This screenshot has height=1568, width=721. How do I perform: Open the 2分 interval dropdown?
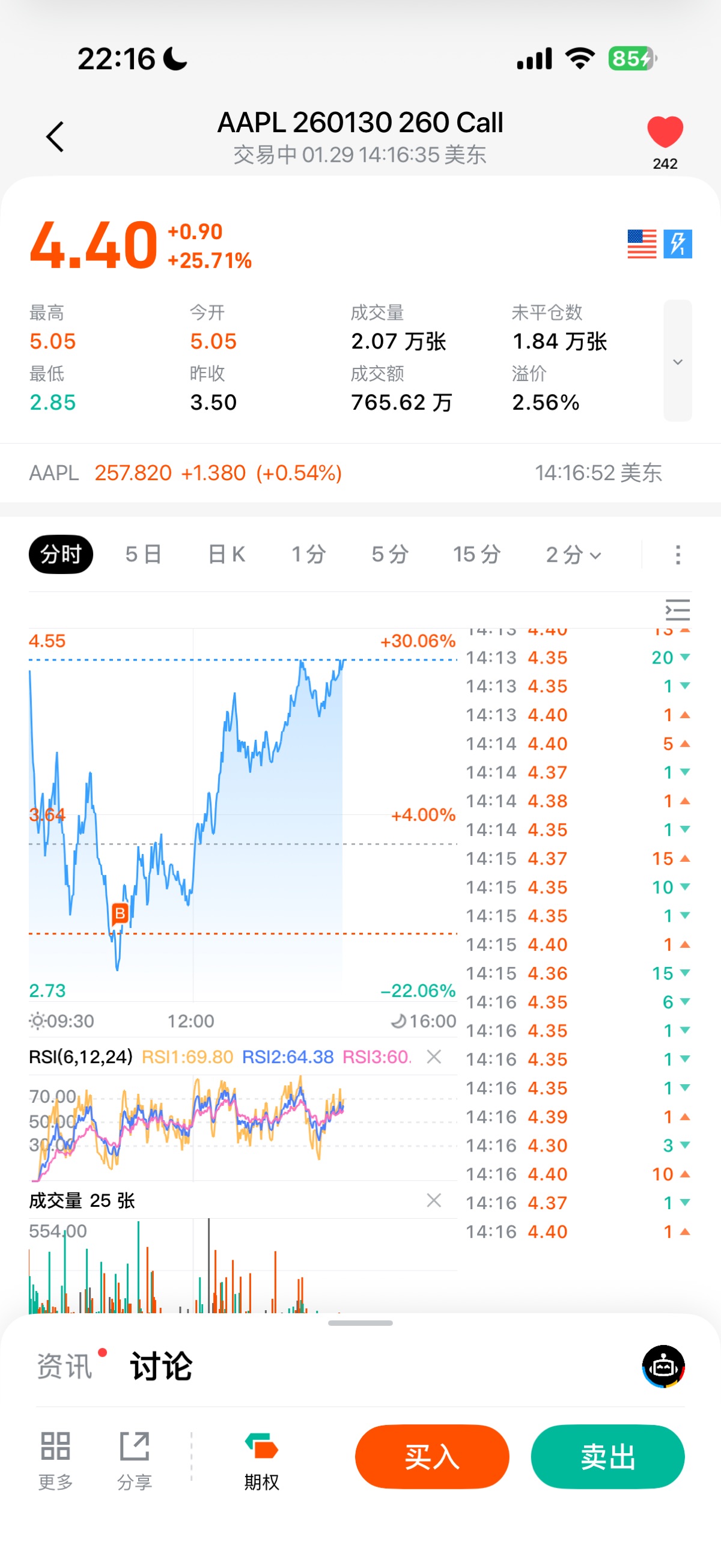click(573, 555)
